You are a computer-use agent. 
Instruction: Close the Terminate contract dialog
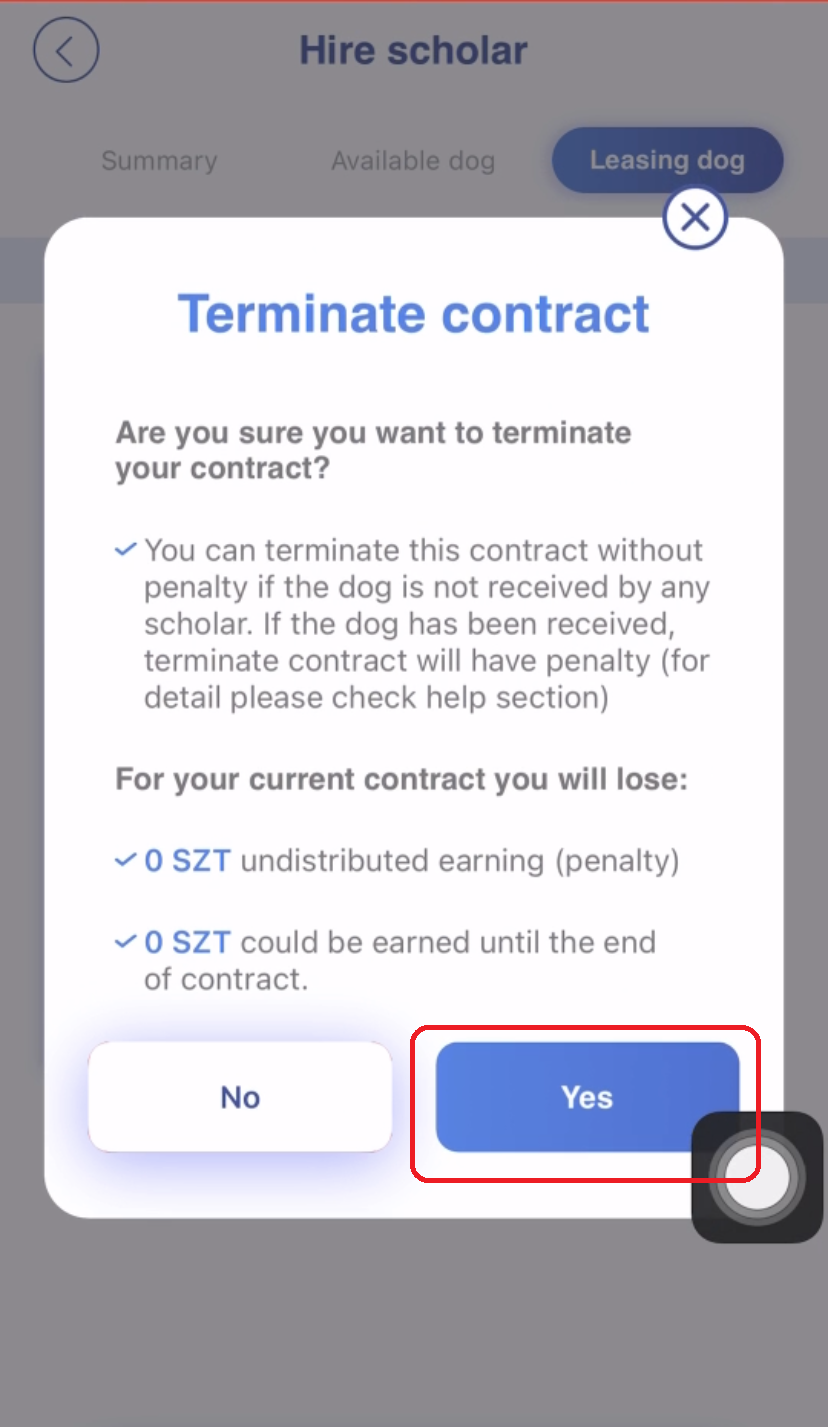tap(695, 217)
